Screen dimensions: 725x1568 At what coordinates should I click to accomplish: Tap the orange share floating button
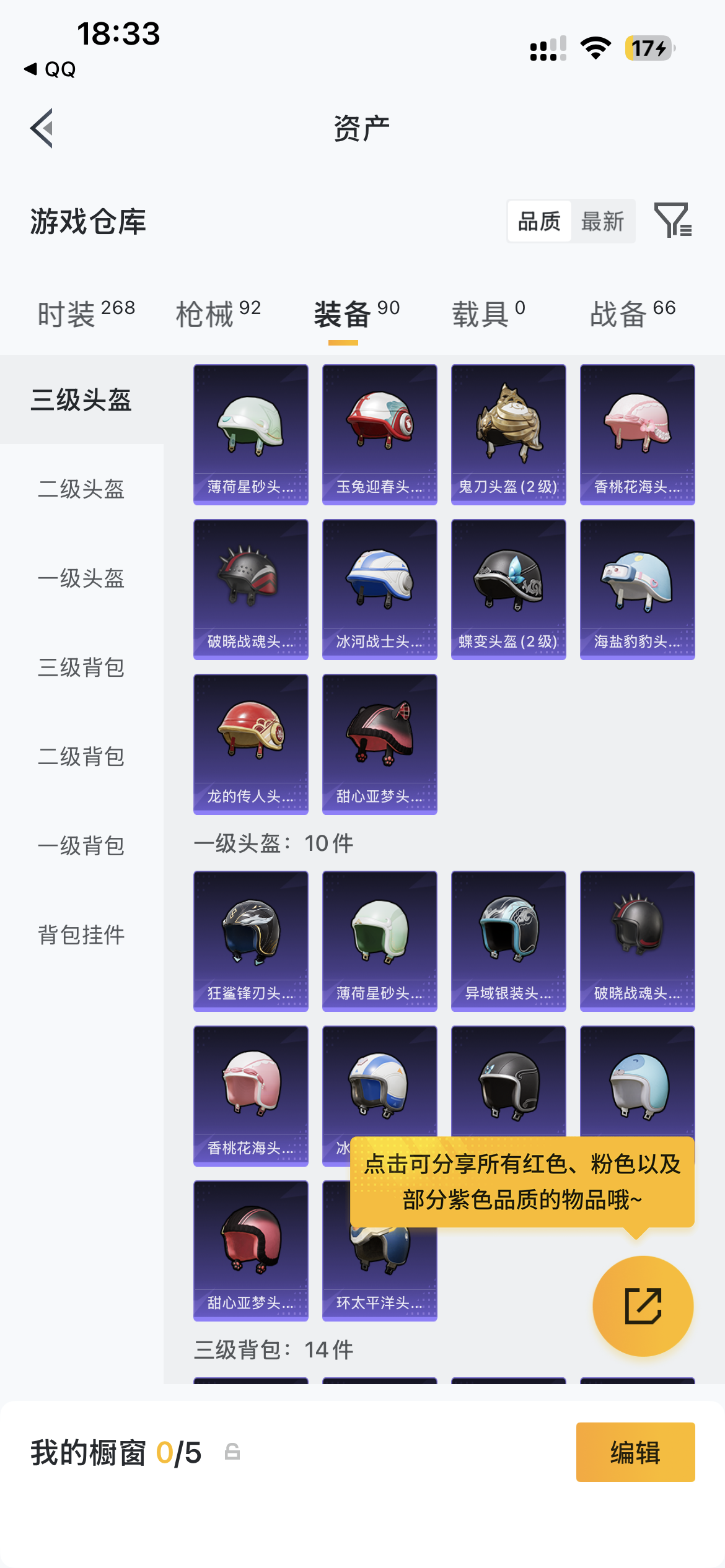click(x=643, y=1306)
